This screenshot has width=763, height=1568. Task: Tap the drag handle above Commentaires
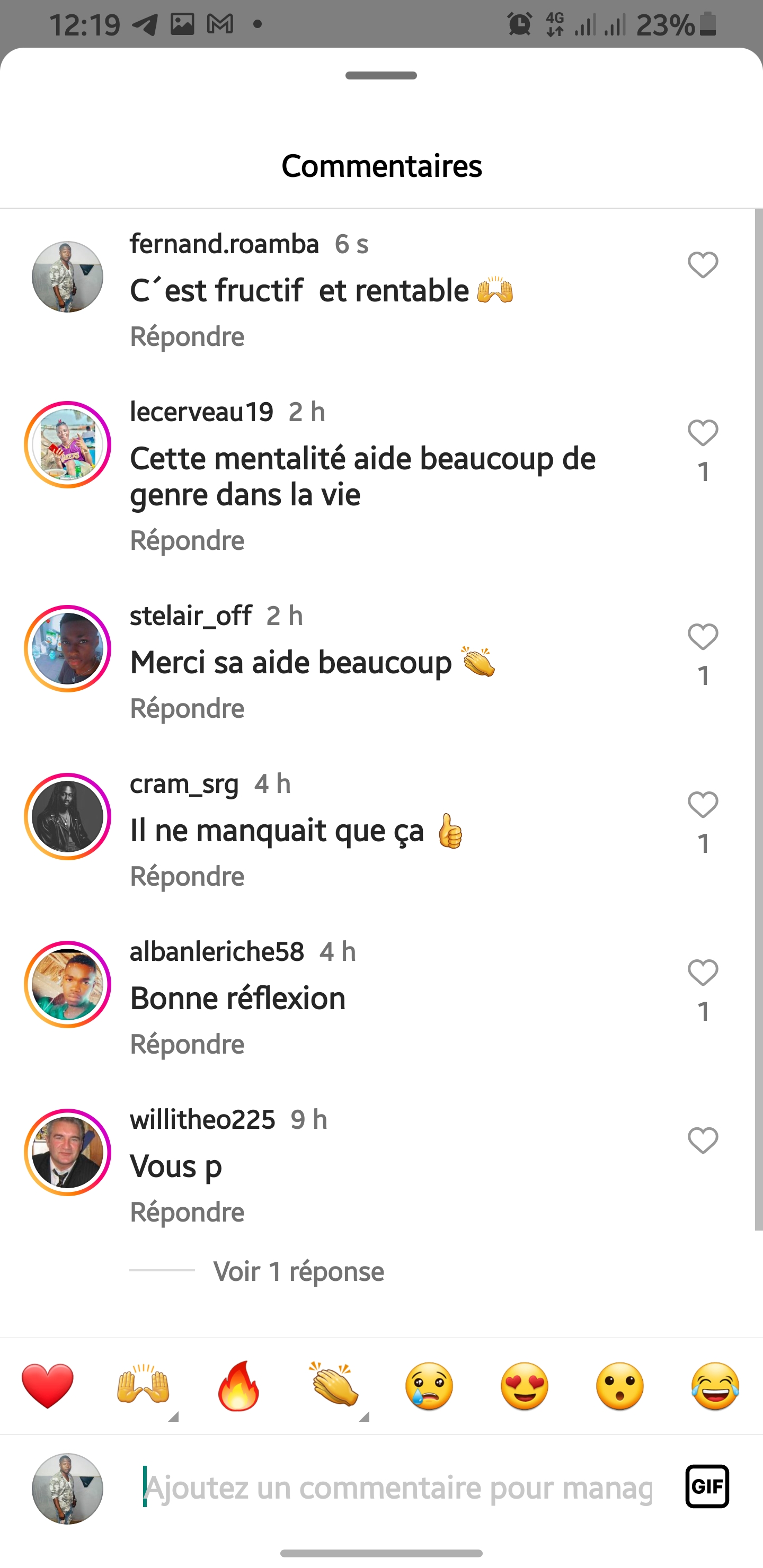[381, 75]
